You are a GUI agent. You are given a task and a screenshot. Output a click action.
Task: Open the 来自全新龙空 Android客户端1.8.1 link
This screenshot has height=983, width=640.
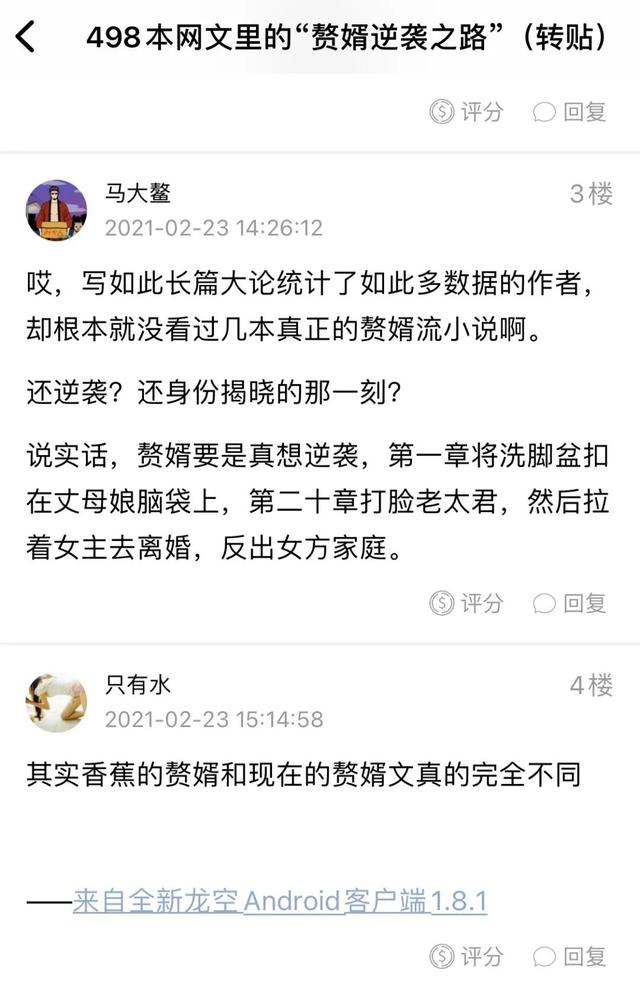tap(279, 900)
